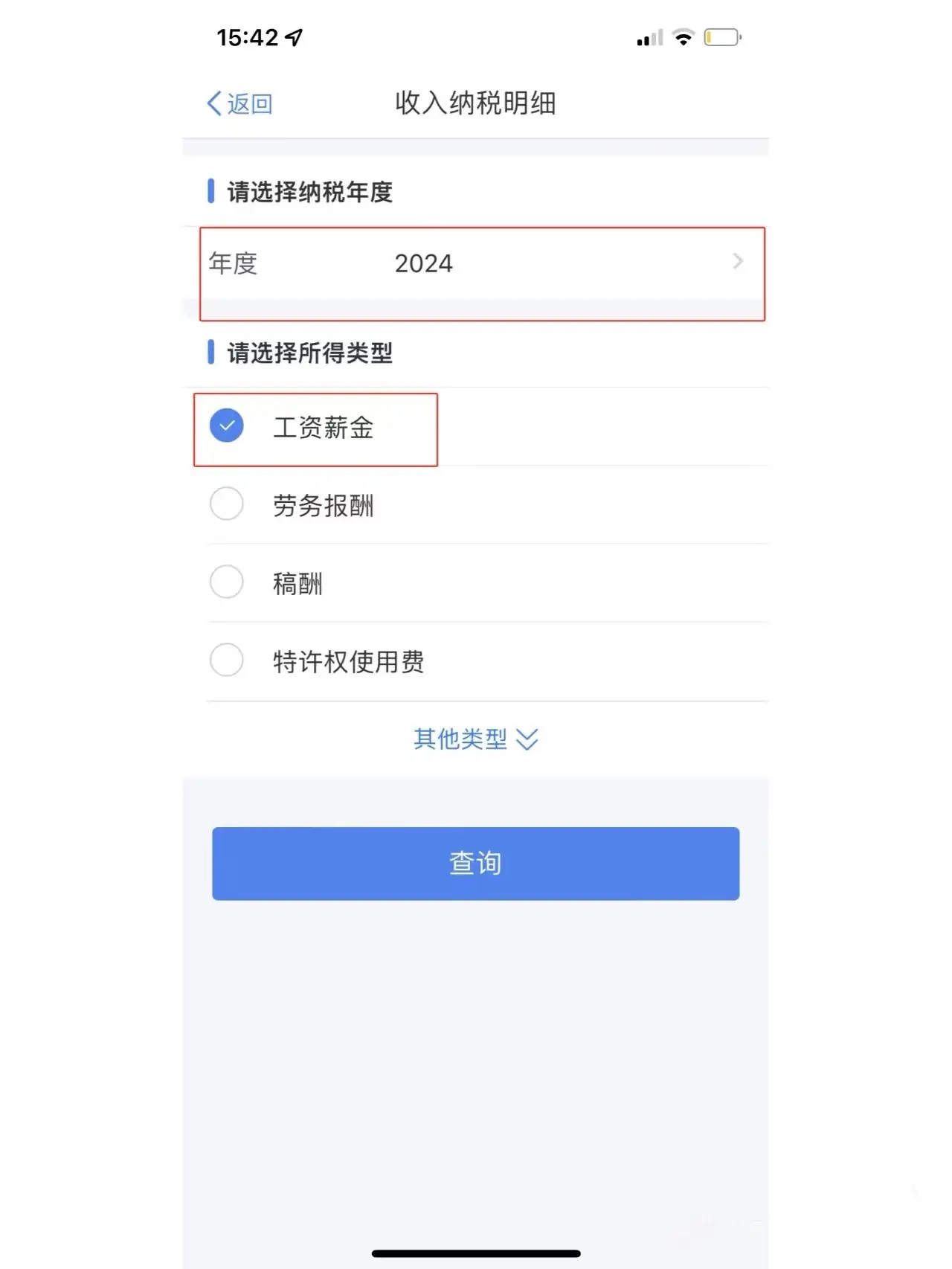
Task: Choose 稿酬 income type
Action: pyautogui.click(x=228, y=582)
